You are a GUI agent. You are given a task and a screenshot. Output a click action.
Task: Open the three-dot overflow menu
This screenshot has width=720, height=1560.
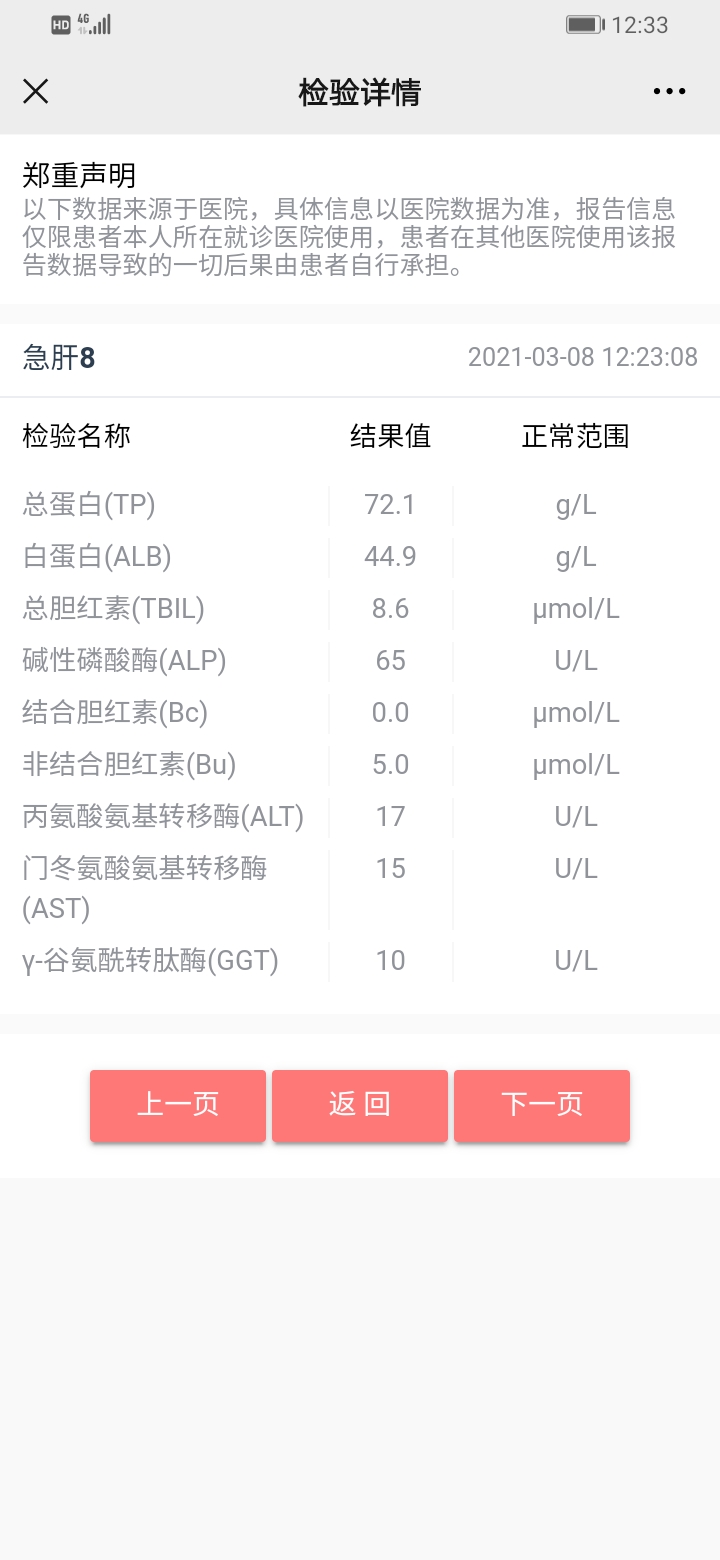(669, 92)
